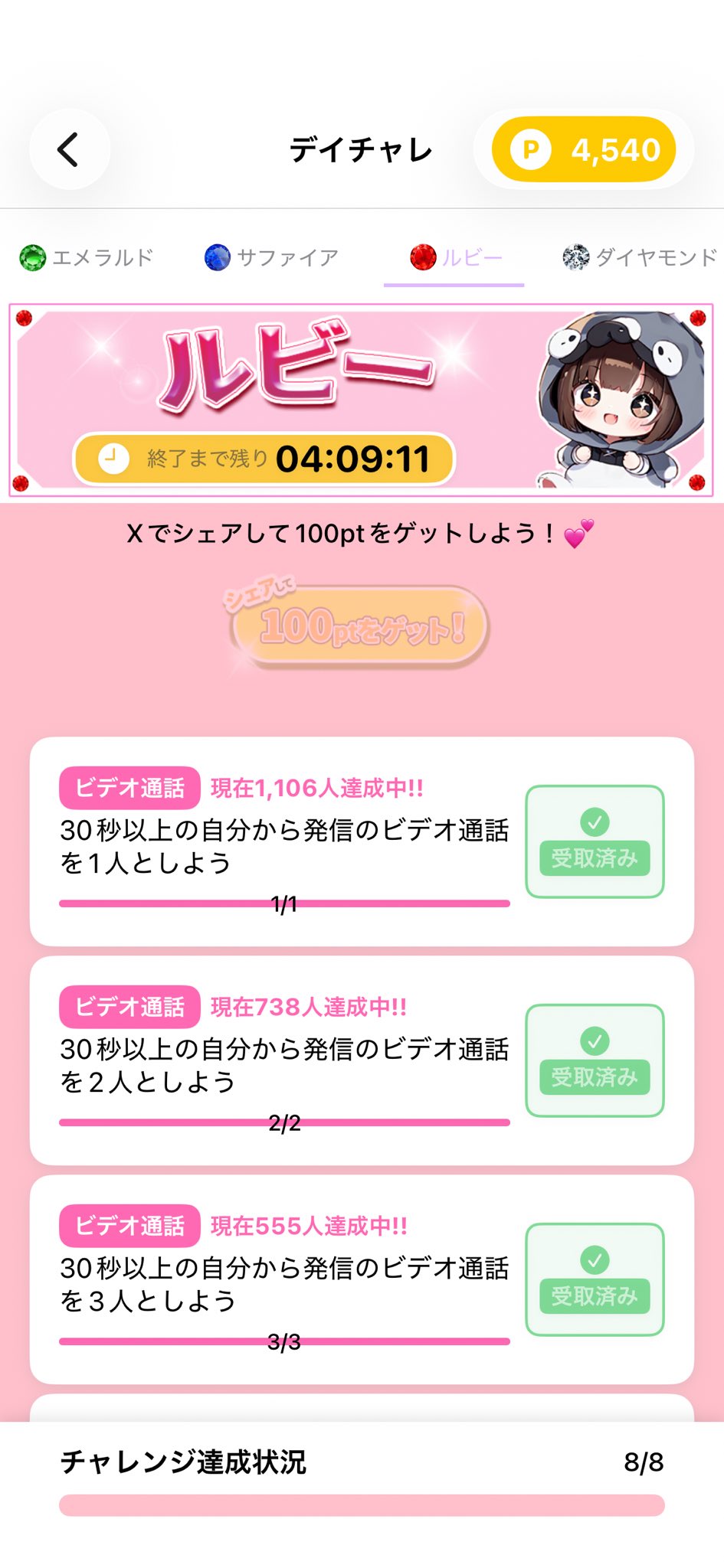
Task: Switch to the サファイア tab
Action: pos(272,257)
